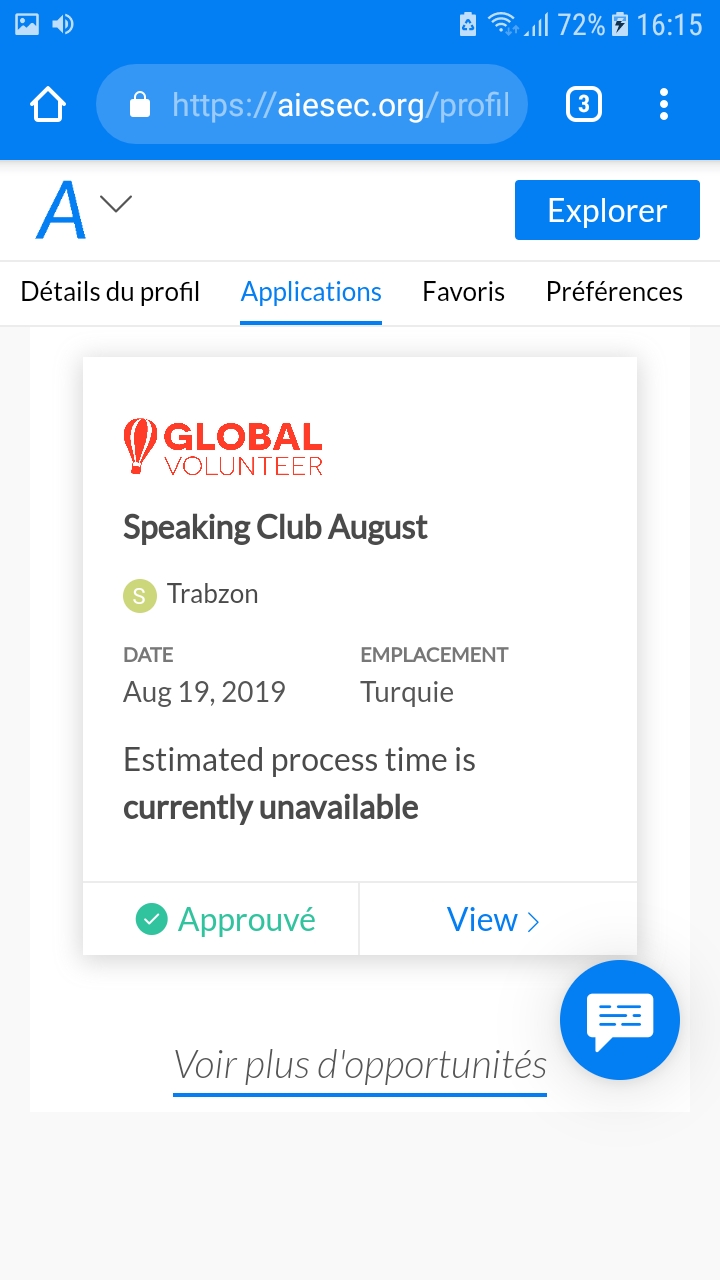Tap the Explorer button
This screenshot has height=1280, width=720.
[x=607, y=210]
